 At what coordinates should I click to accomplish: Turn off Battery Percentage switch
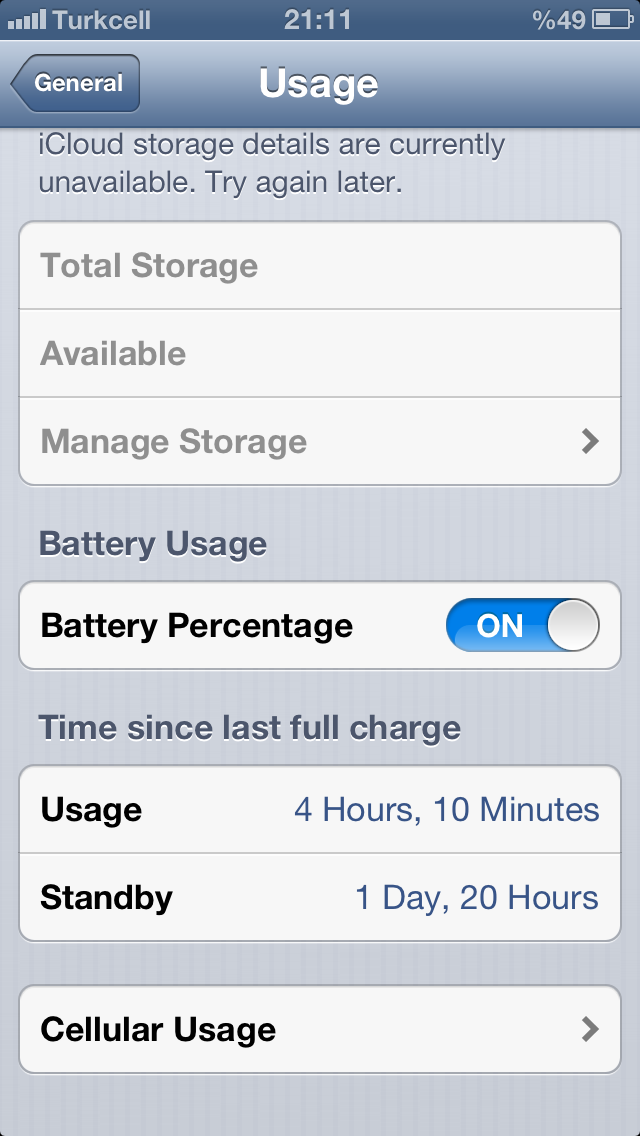tap(522, 626)
